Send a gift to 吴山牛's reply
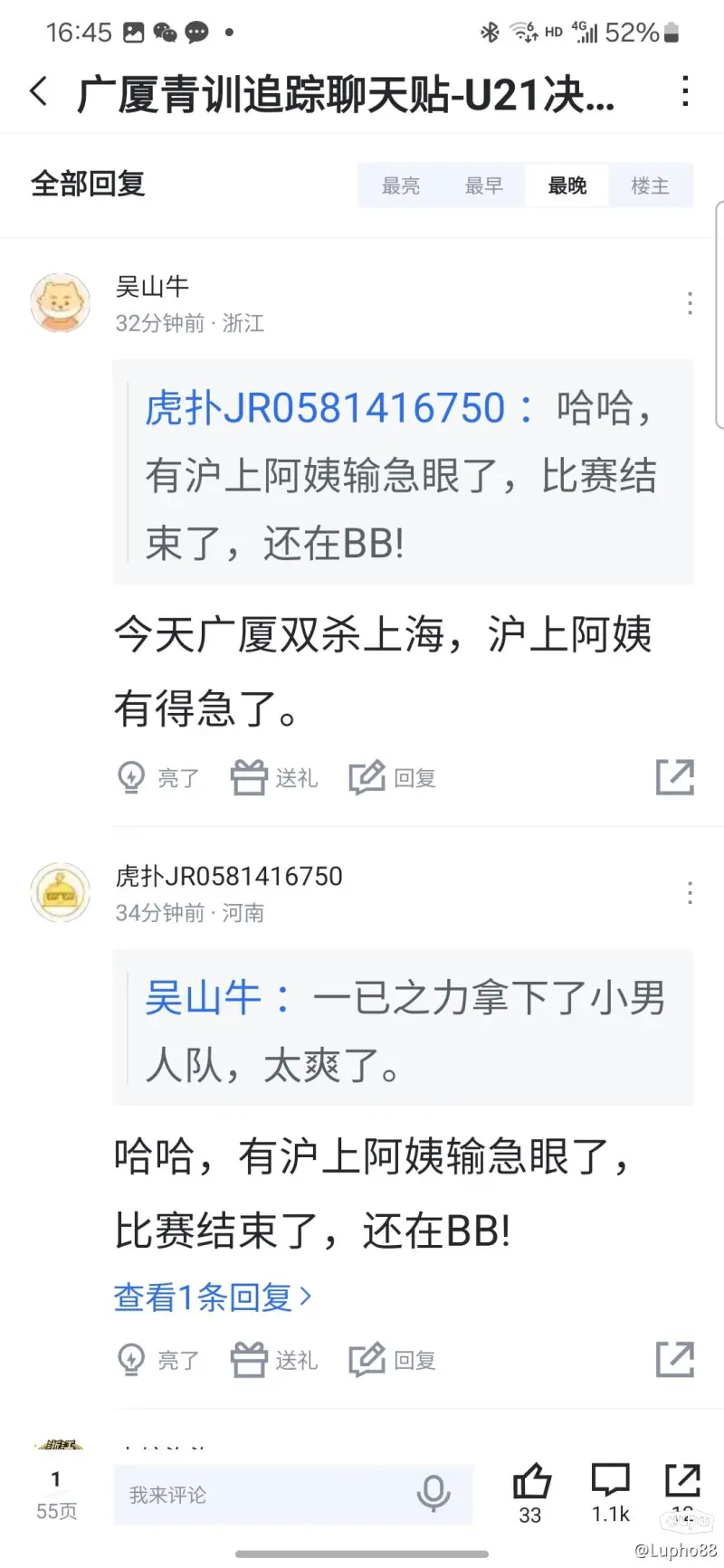Image resolution: width=724 pixels, height=1568 pixels. pyautogui.click(x=274, y=777)
